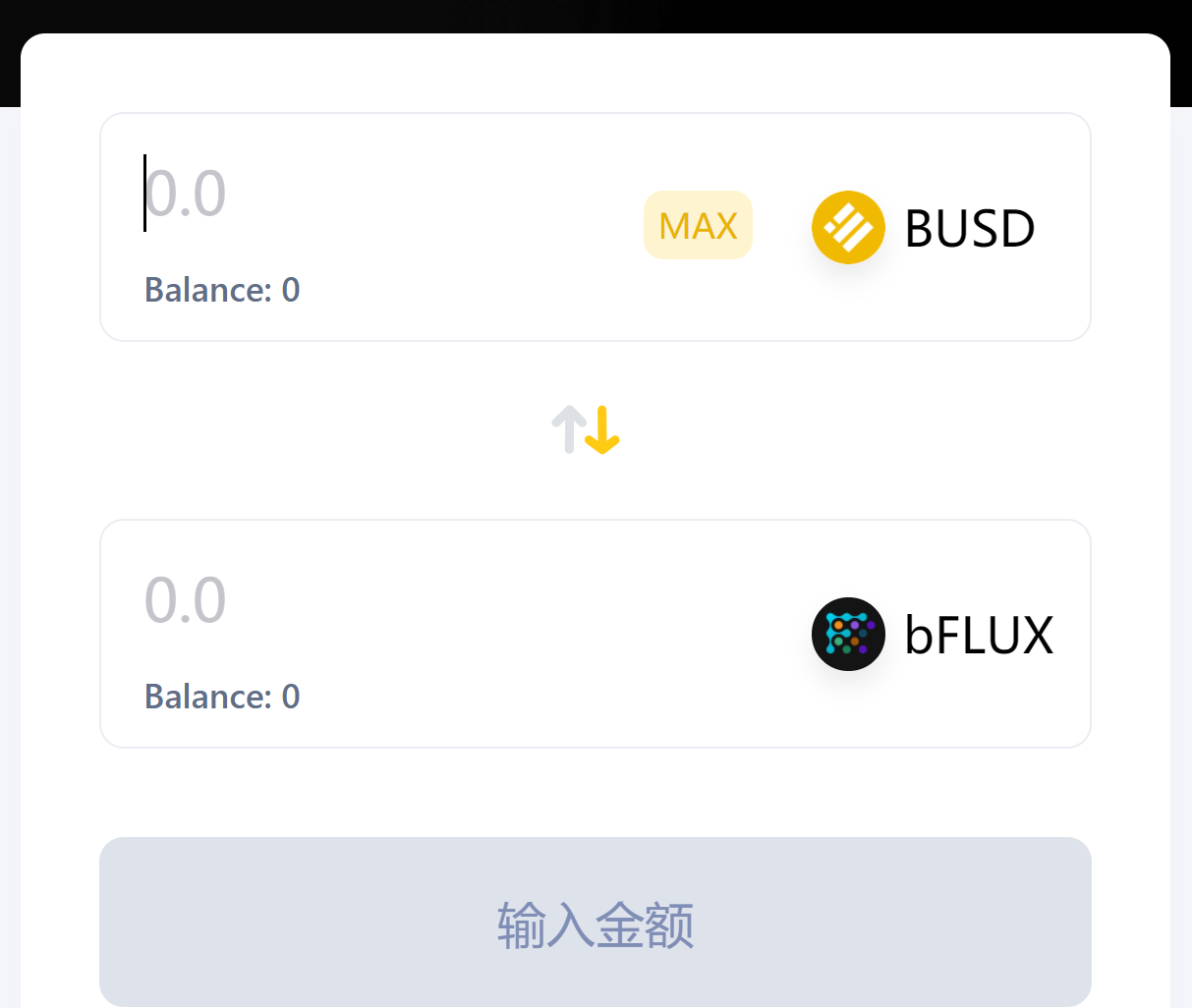
Task: Open the BUSD token selector
Action: click(924, 228)
